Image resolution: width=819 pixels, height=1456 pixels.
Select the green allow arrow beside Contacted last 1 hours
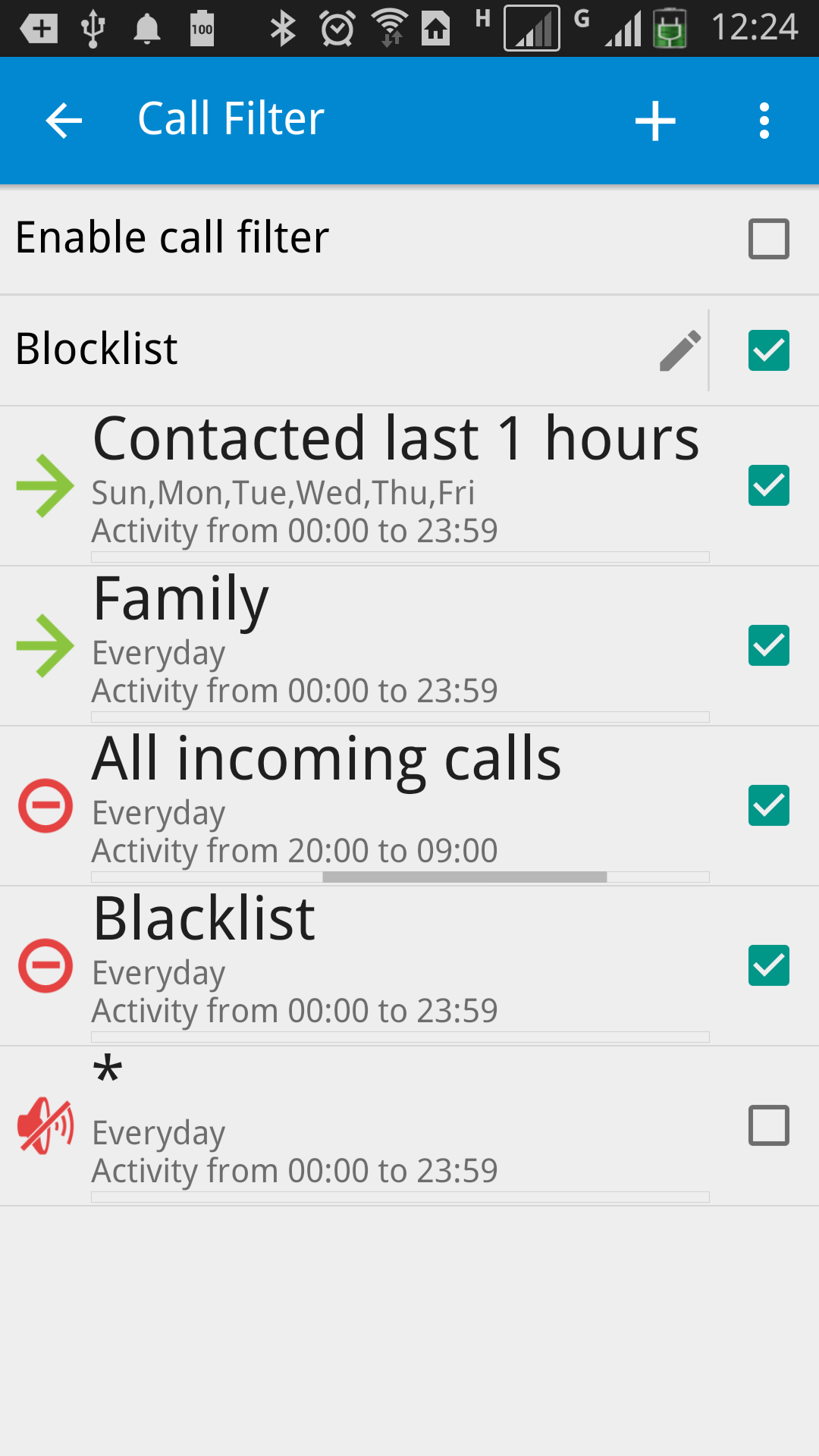coord(43,486)
